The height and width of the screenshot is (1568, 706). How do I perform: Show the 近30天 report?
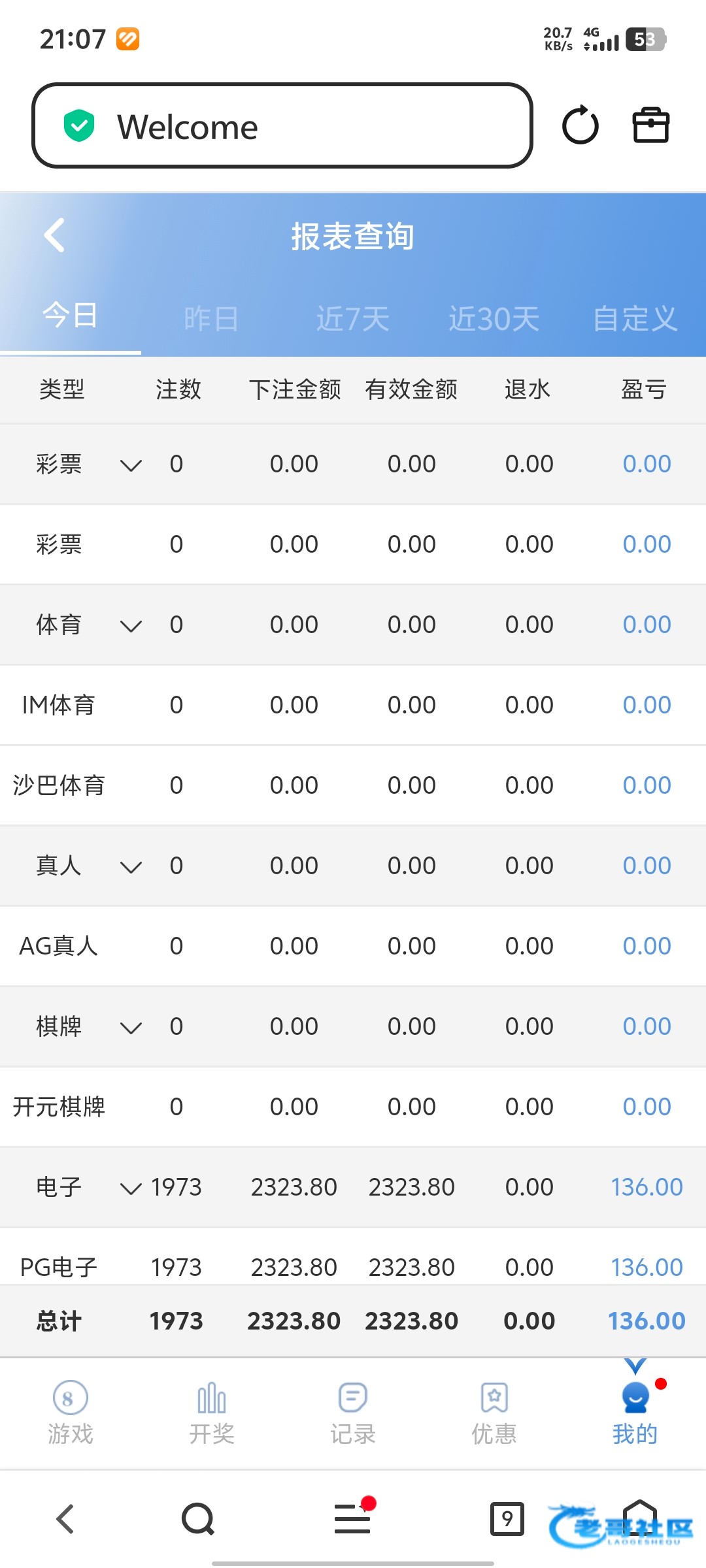tap(494, 319)
